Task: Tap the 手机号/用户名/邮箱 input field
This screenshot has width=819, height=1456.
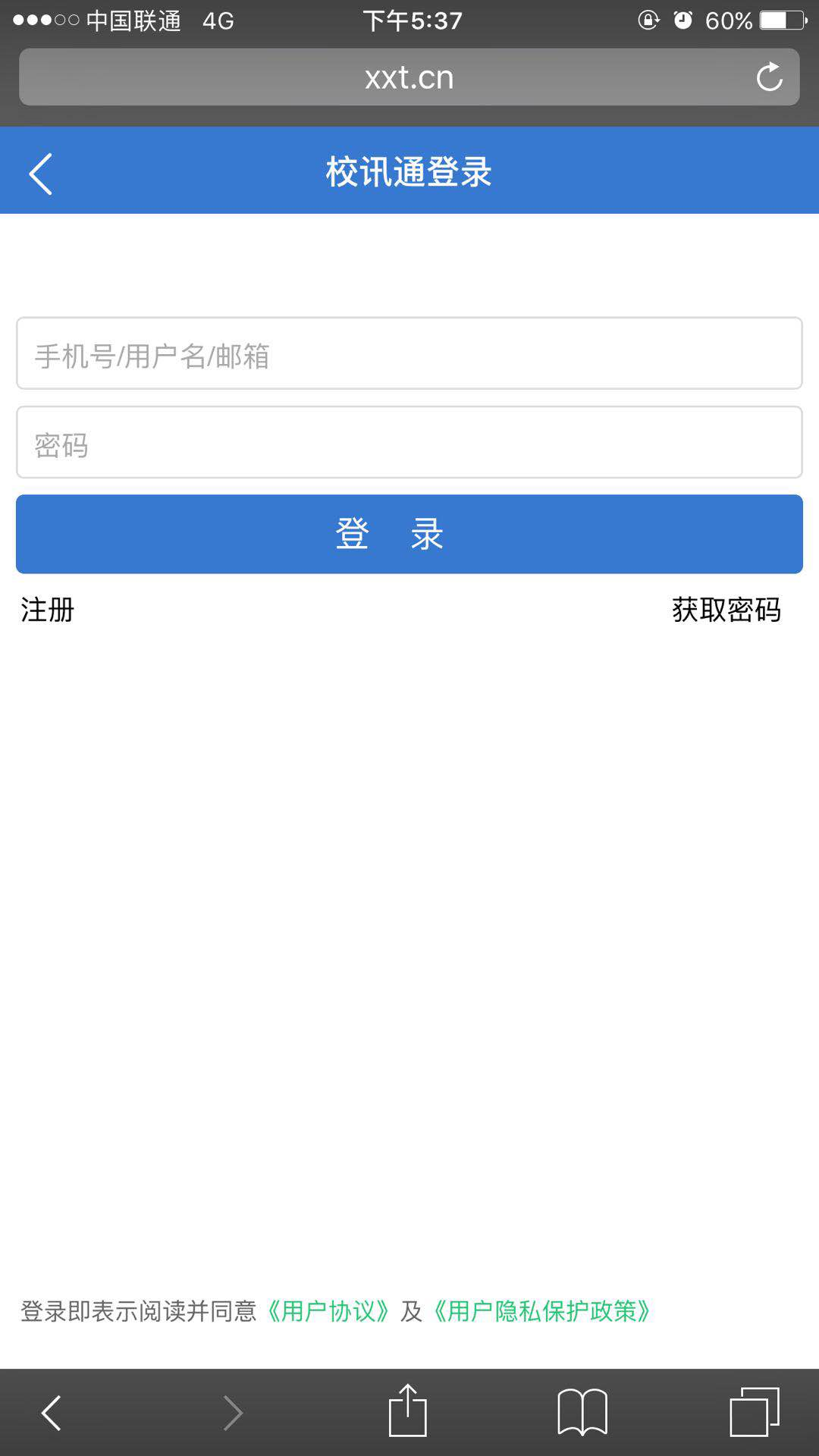Action: [409, 354]
